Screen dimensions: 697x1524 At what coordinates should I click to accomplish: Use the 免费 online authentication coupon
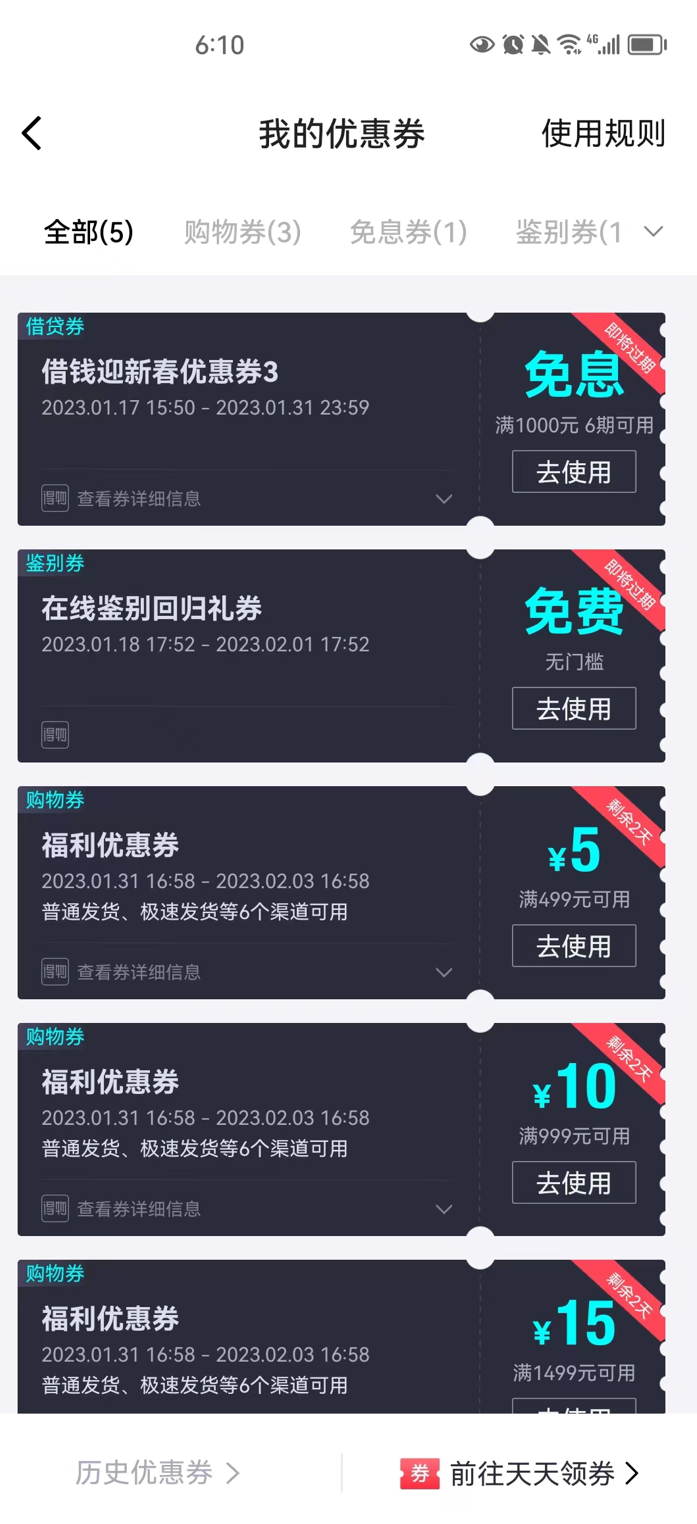point(573,709)
